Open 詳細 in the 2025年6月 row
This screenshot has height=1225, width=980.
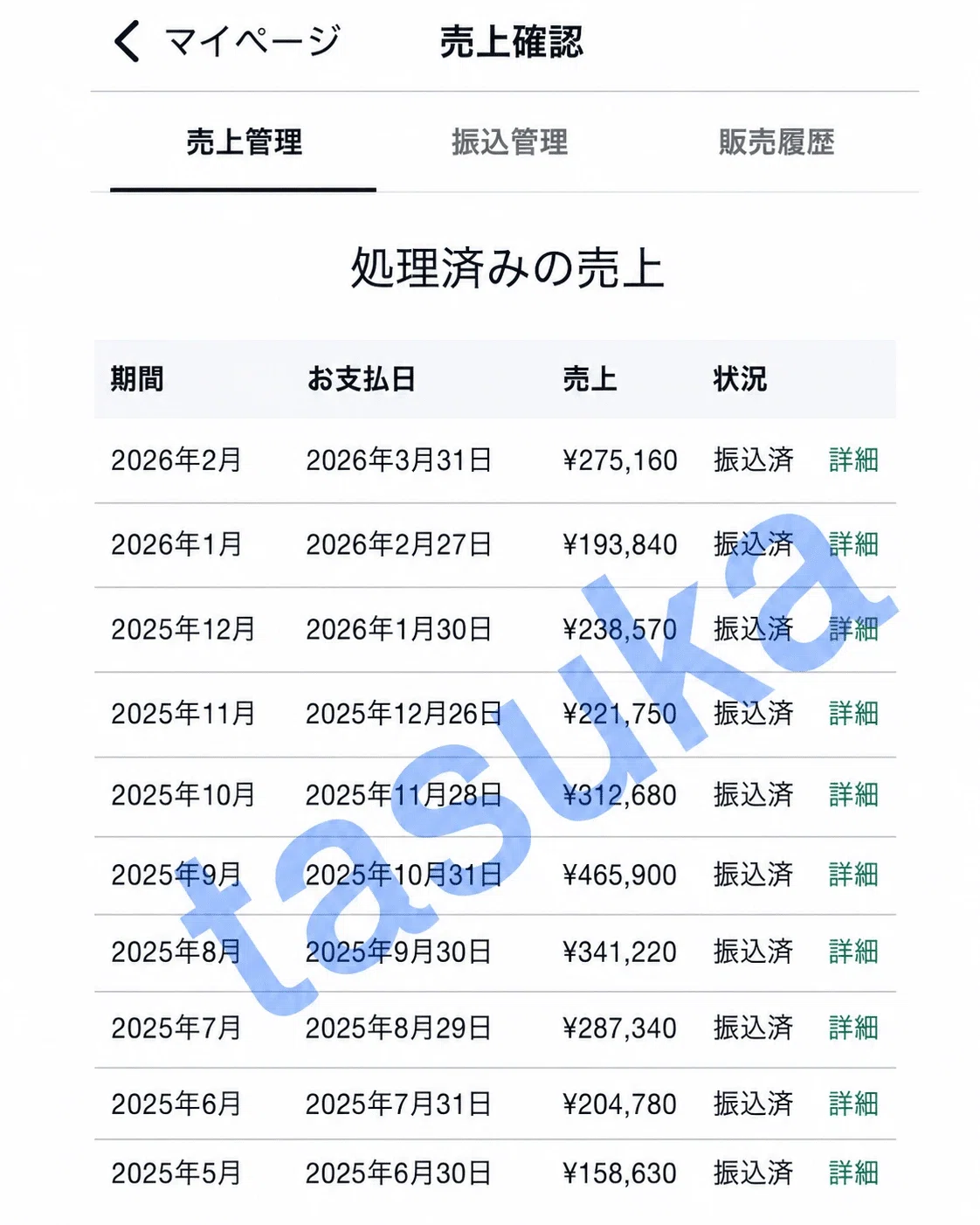853,1104
